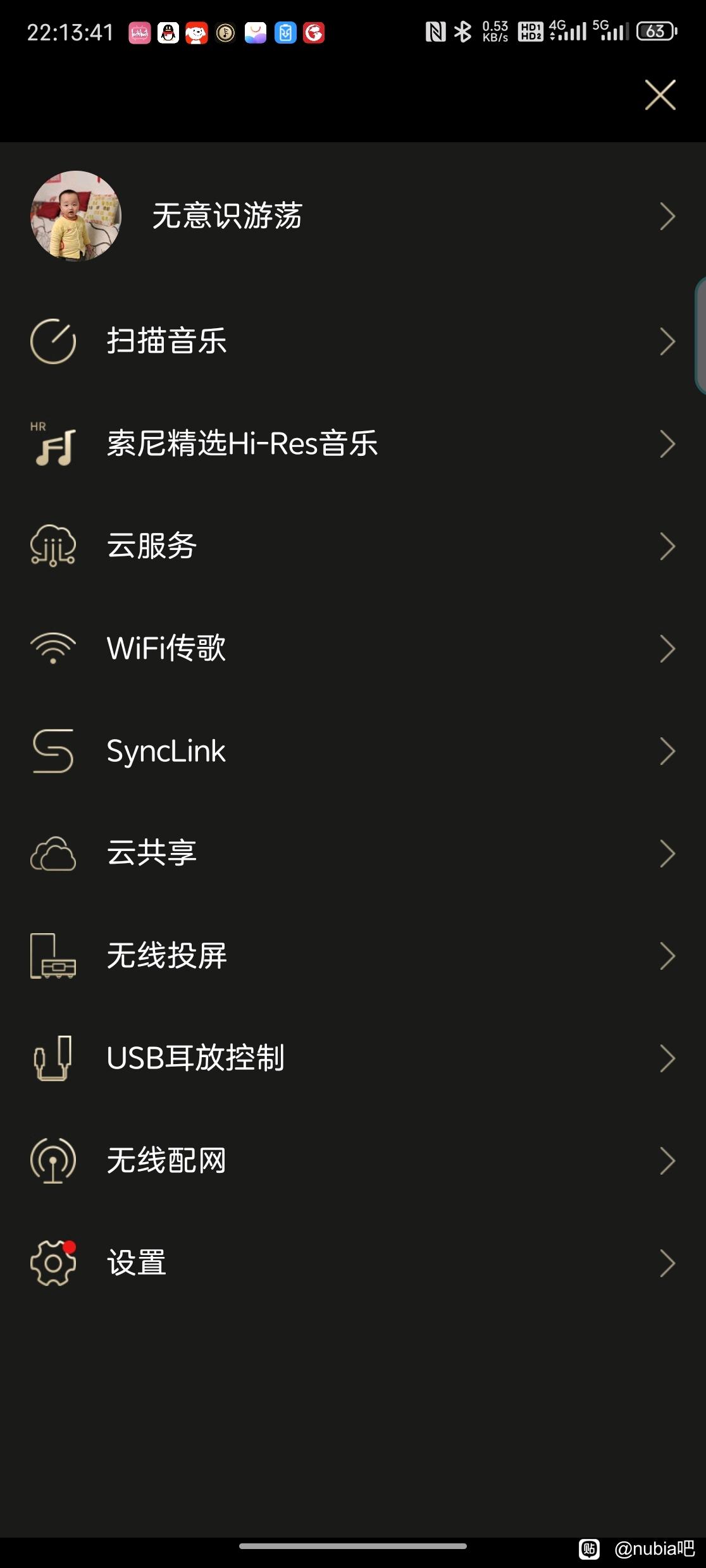Open 索尼精选Hi-Res音乐
The height and width of the screenshot is (1568, 706).
(353, 444)
